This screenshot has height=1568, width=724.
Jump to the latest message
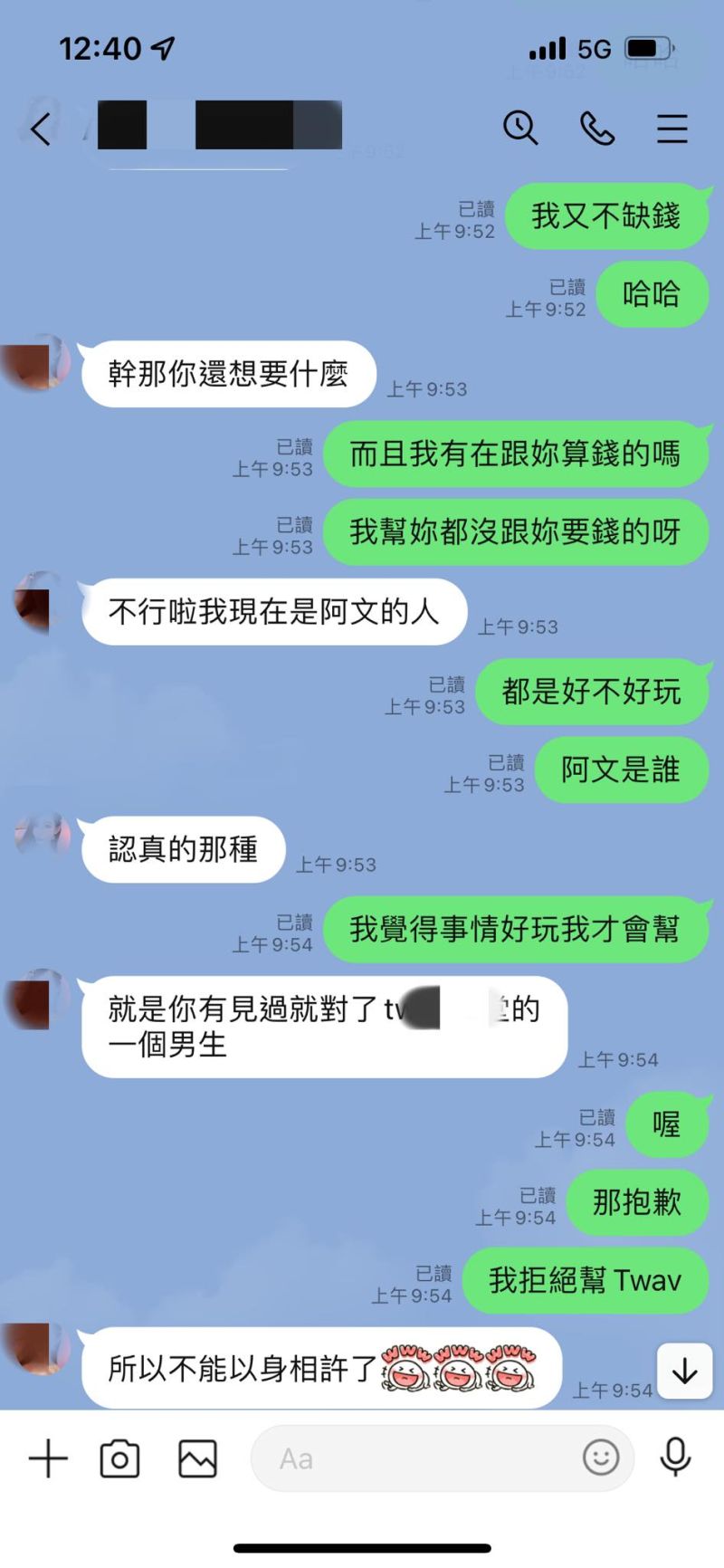click(x=684, y=1372)
